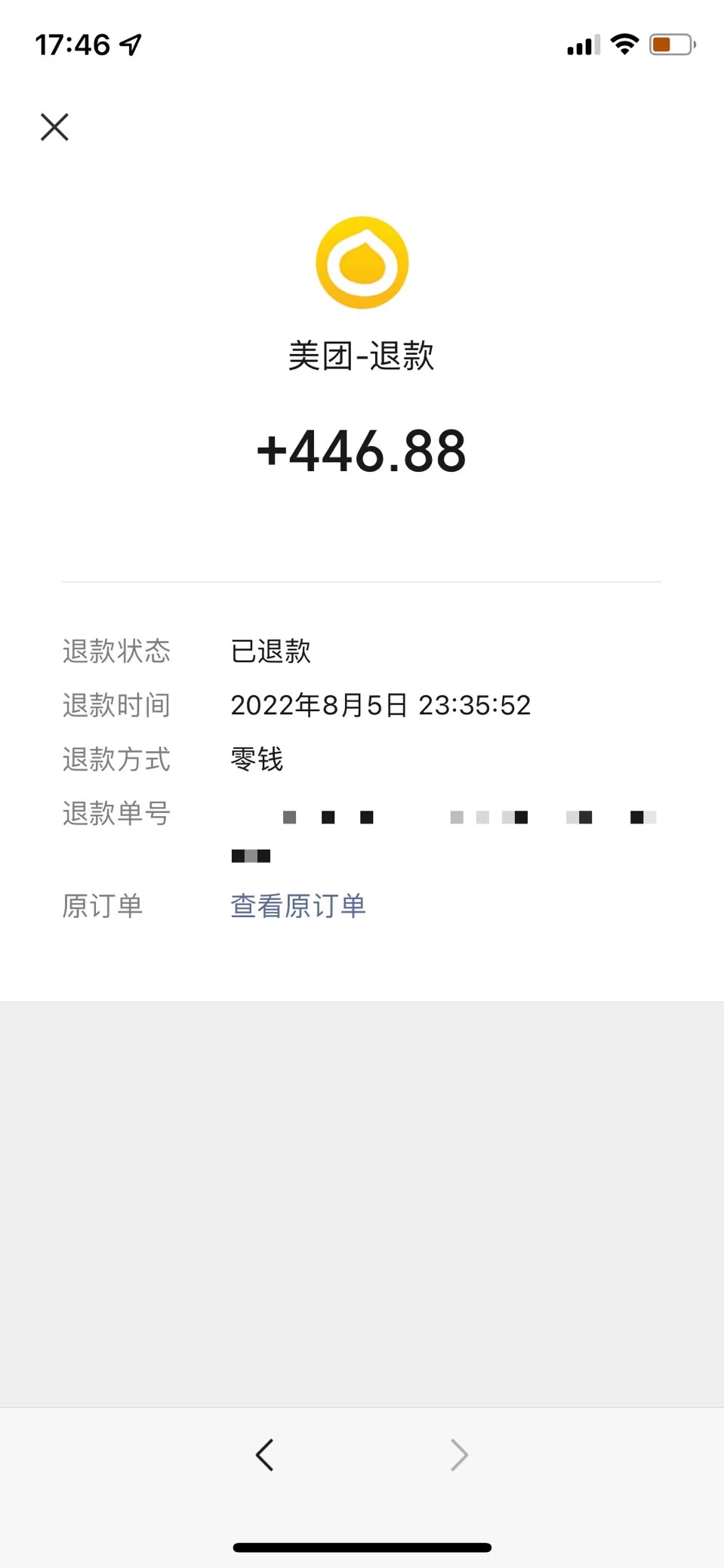The width and height of the screenshot is (724, 1568).
Task: Go back with the bottom back arrow
Action: click(x=264, y=1455)
